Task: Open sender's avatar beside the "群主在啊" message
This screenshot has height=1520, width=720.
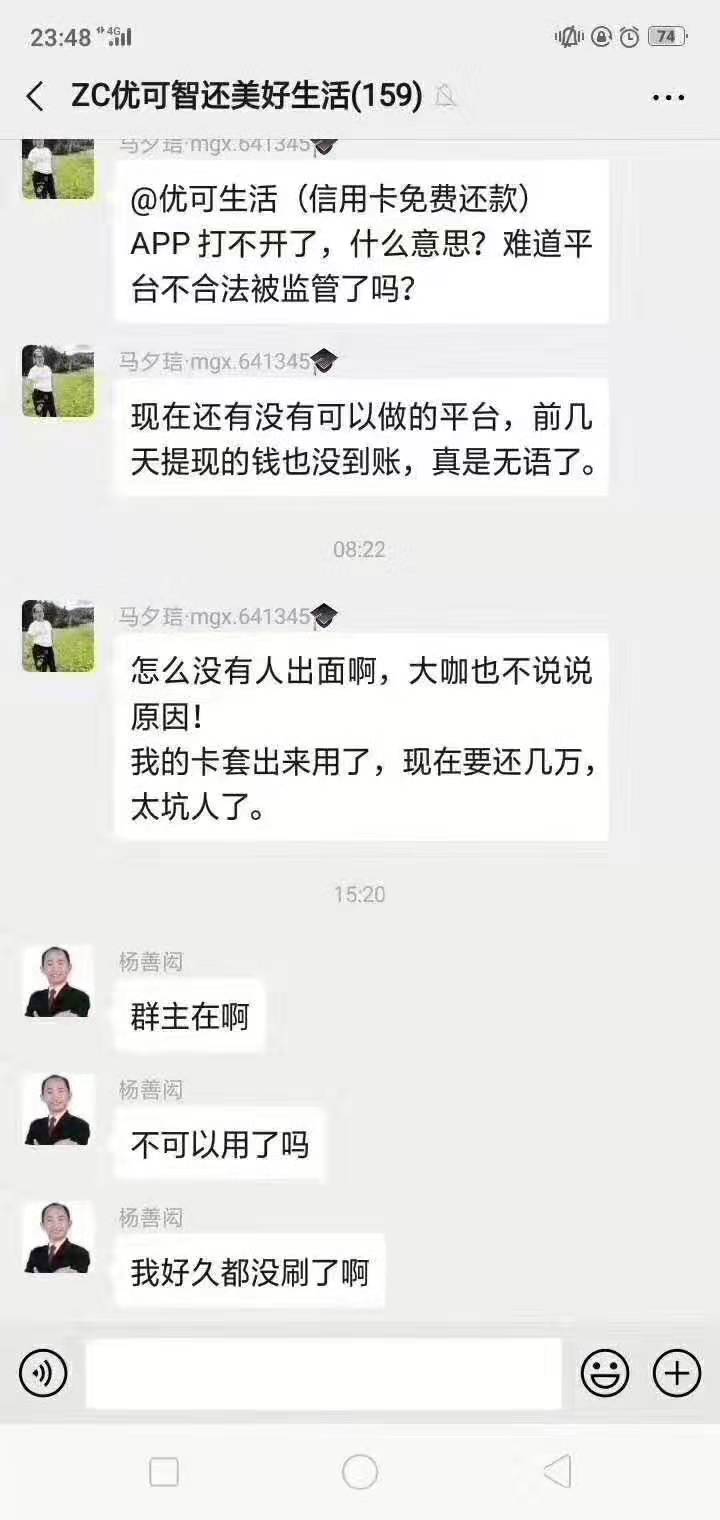Action: click(58, 982)
